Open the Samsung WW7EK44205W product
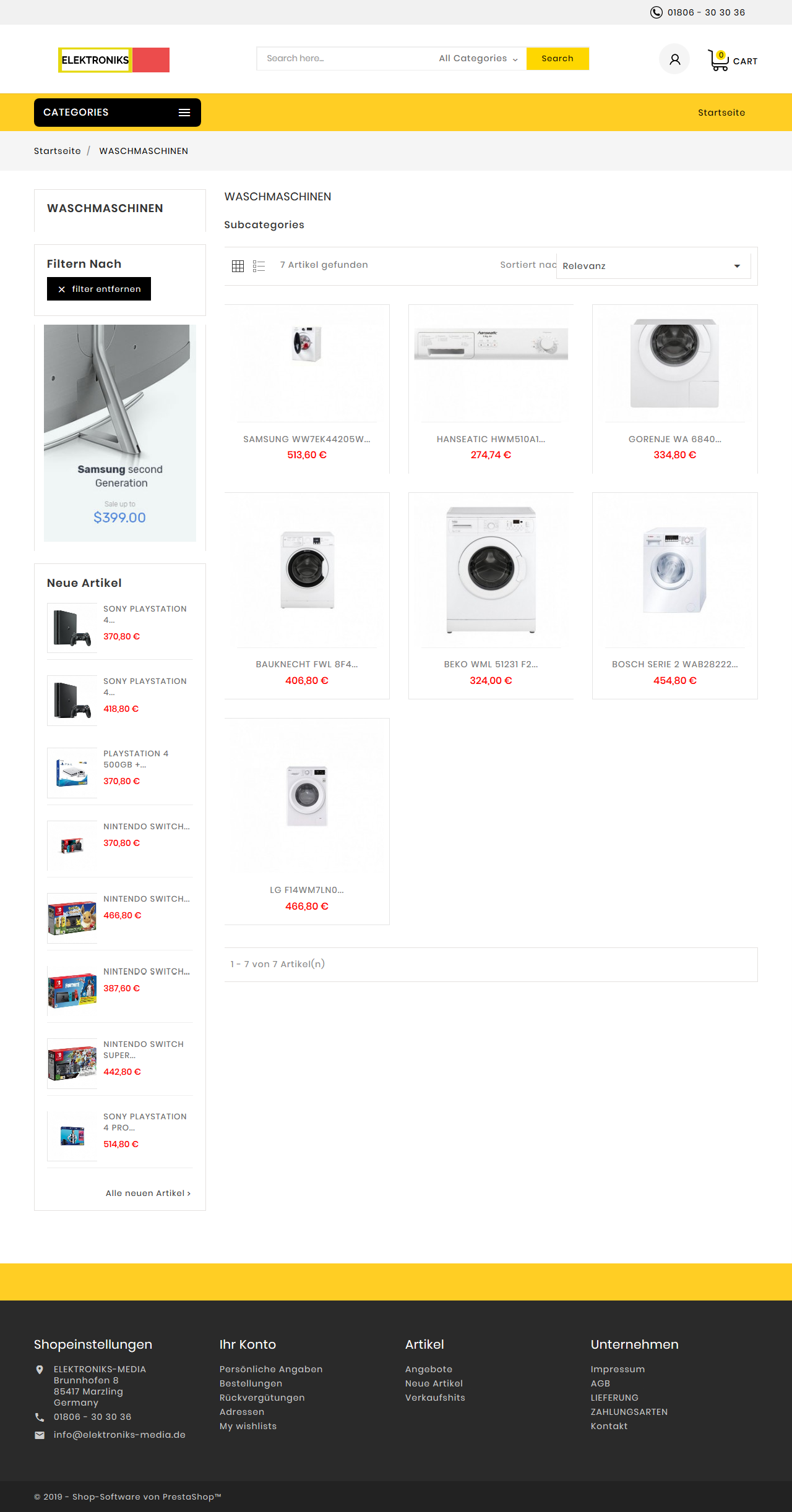The width and height of the screenshot is (792, 1512). click(x=307, y=439)
